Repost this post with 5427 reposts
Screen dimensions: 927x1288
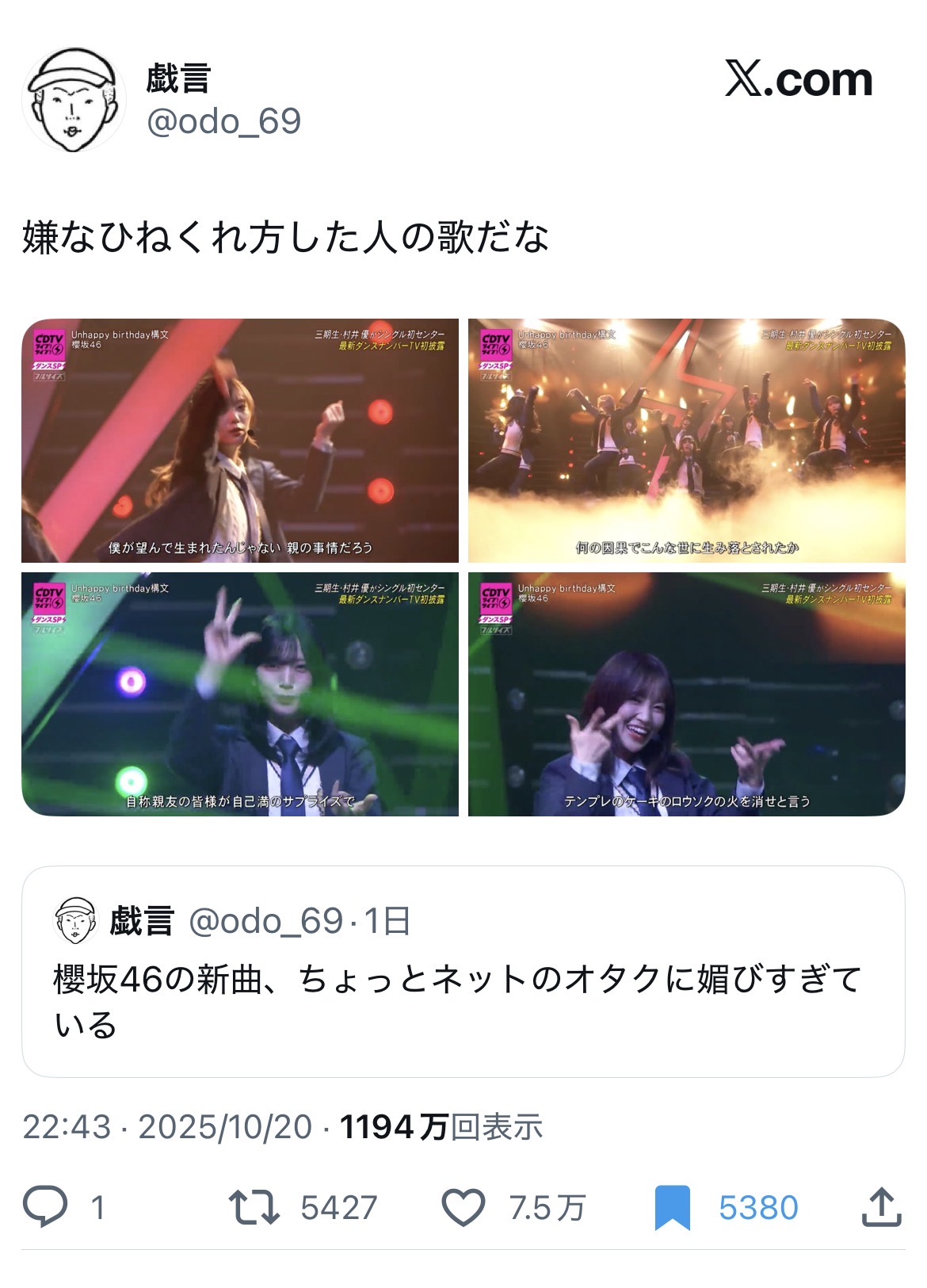[x=254, y=1207]
